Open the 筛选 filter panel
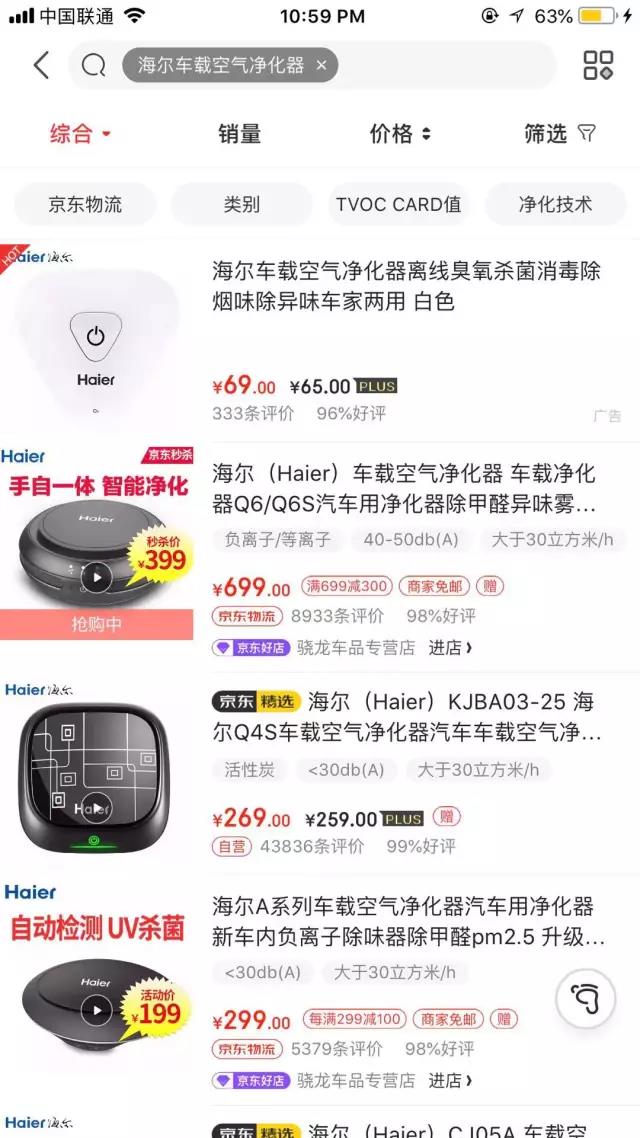 click(559, 134)
